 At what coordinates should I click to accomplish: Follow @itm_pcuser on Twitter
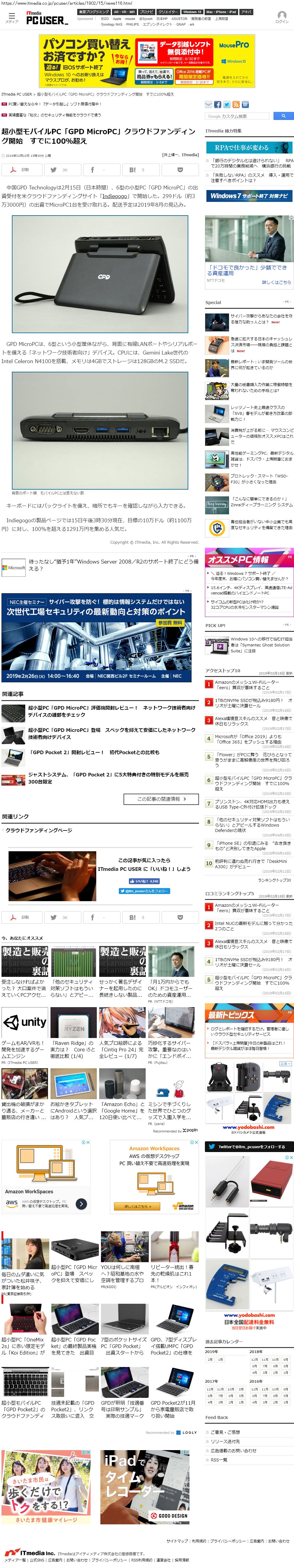tap(144, 890)
